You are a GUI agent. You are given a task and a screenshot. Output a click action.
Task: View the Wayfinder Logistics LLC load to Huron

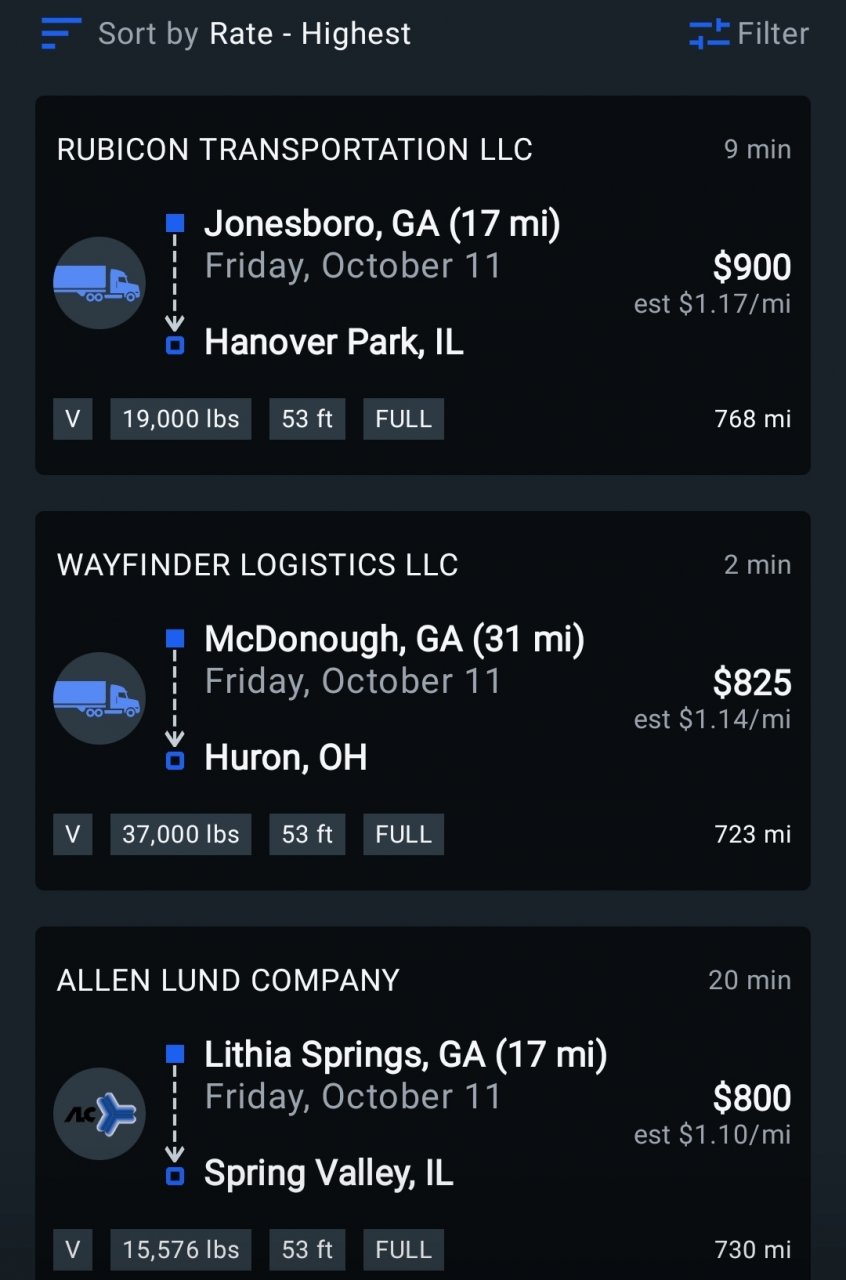click(x=422, y=700)
